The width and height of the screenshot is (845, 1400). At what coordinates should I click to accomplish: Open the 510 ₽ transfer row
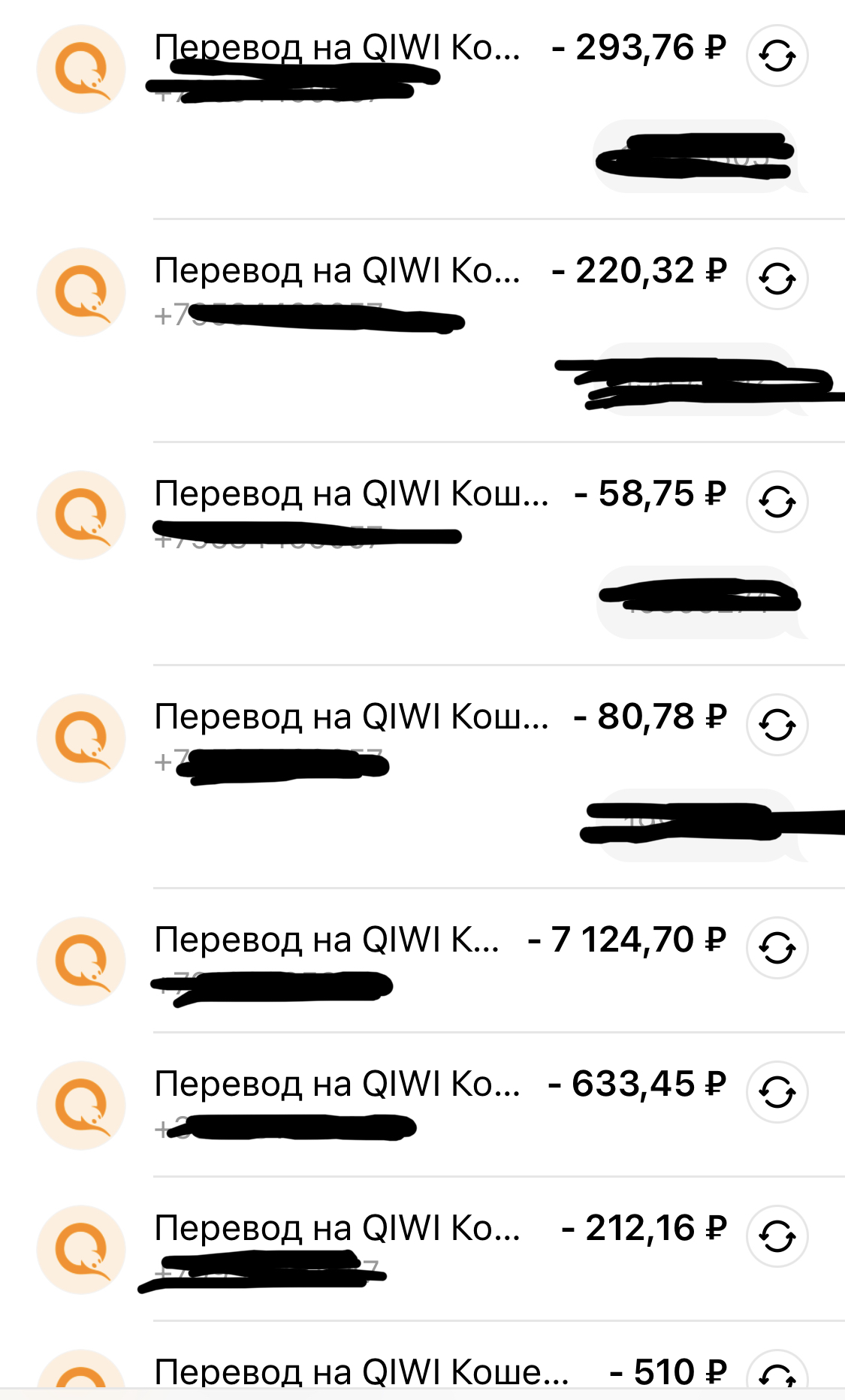coord(361,1373)
